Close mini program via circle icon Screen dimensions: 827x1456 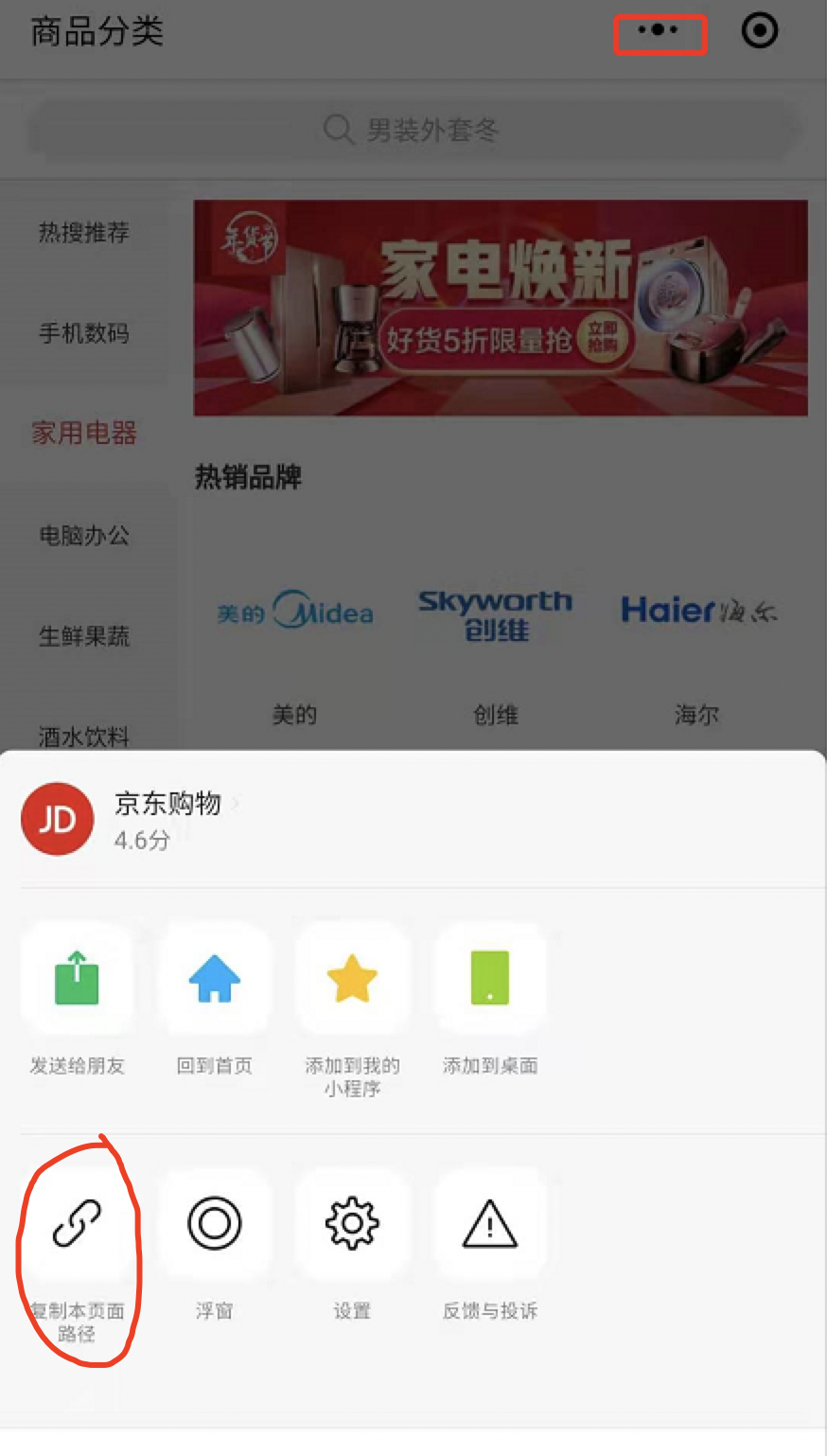tap(760, 31)
